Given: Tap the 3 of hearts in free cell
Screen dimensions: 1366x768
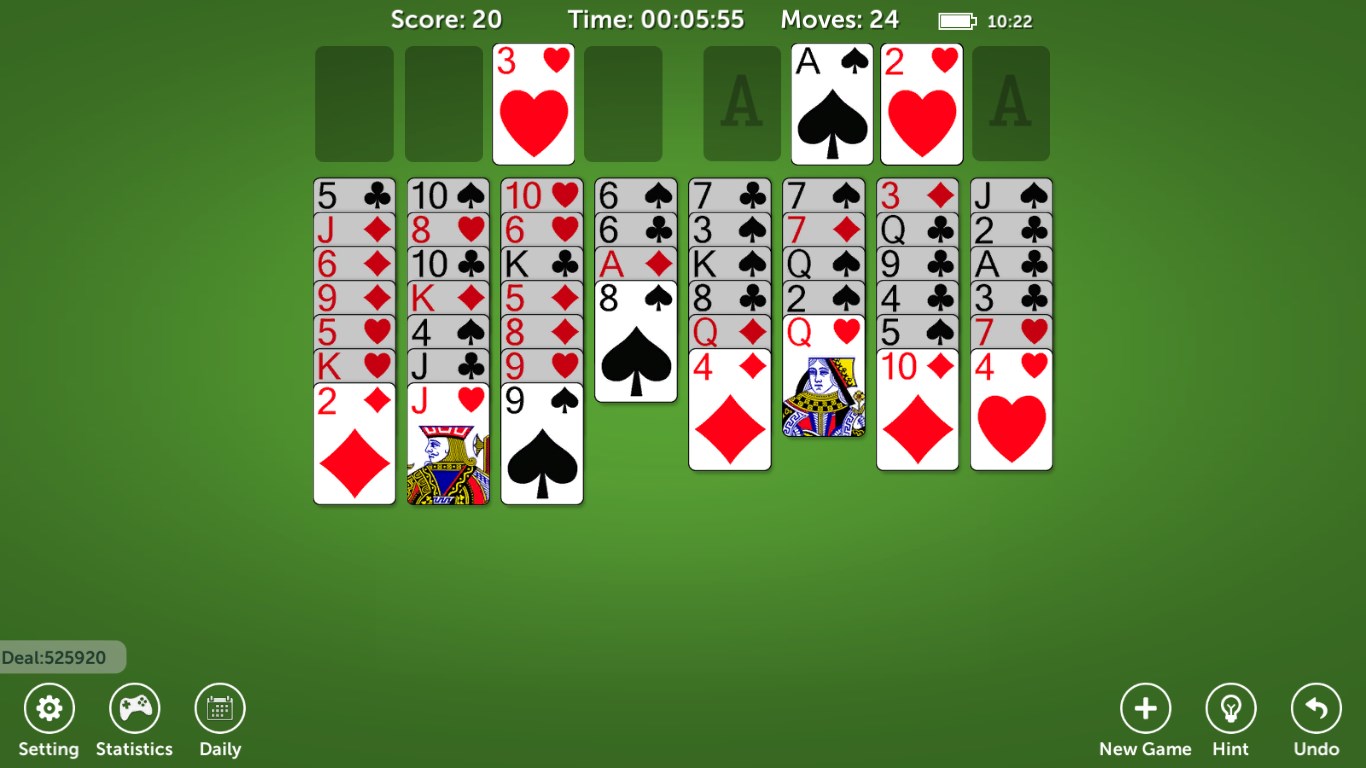Looking at the screenshot, I should coord(533,104).
